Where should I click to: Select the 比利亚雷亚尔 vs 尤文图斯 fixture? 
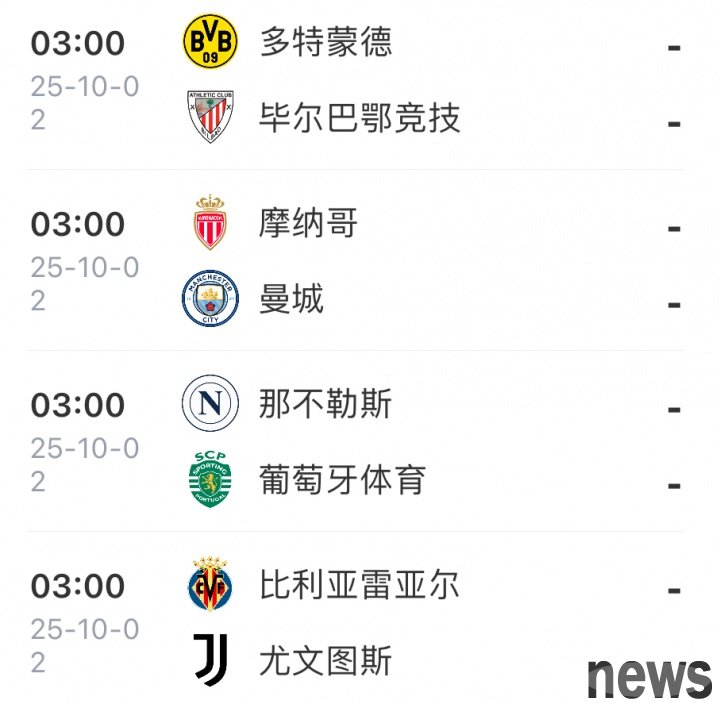coord(360,622)
